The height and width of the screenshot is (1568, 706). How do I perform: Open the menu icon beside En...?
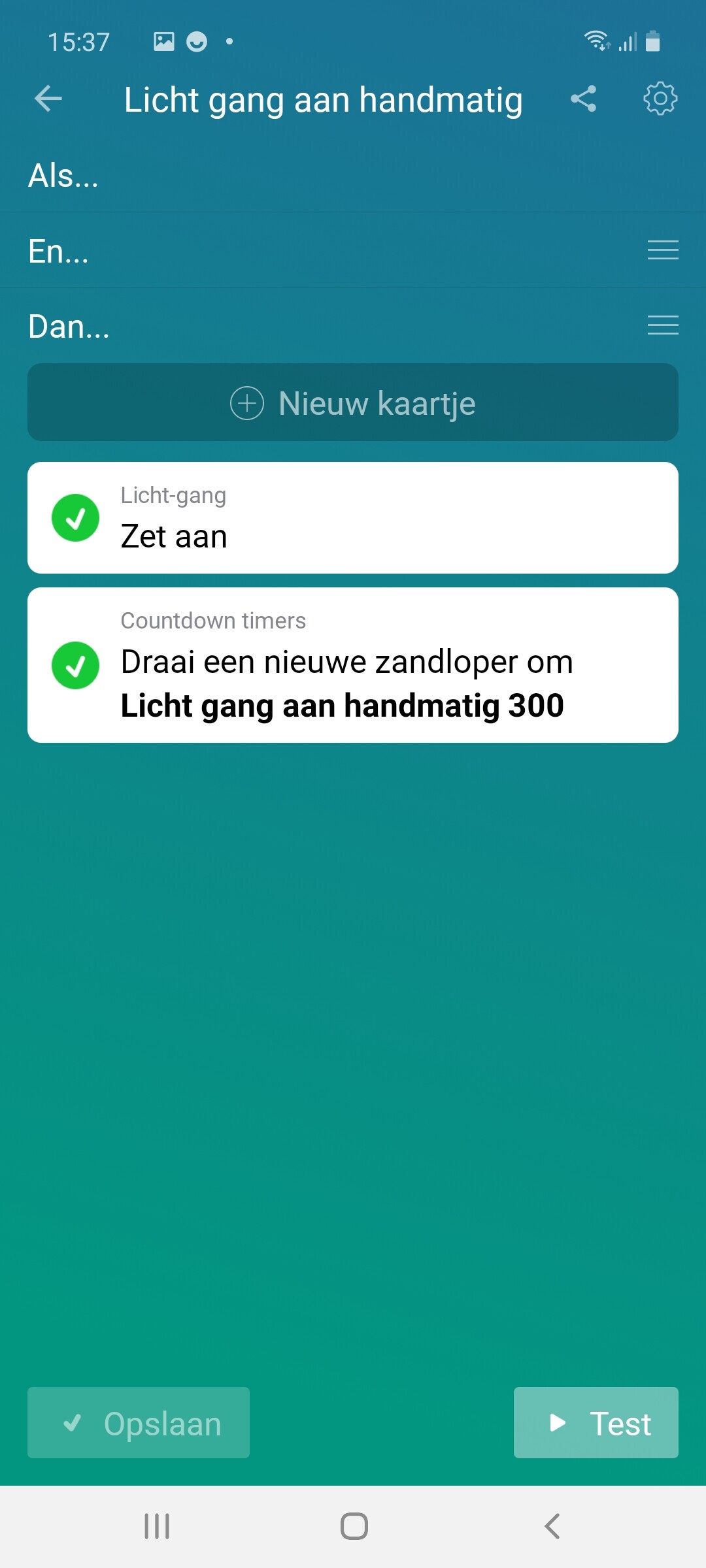pyautogui.click(x=662, y=250)
